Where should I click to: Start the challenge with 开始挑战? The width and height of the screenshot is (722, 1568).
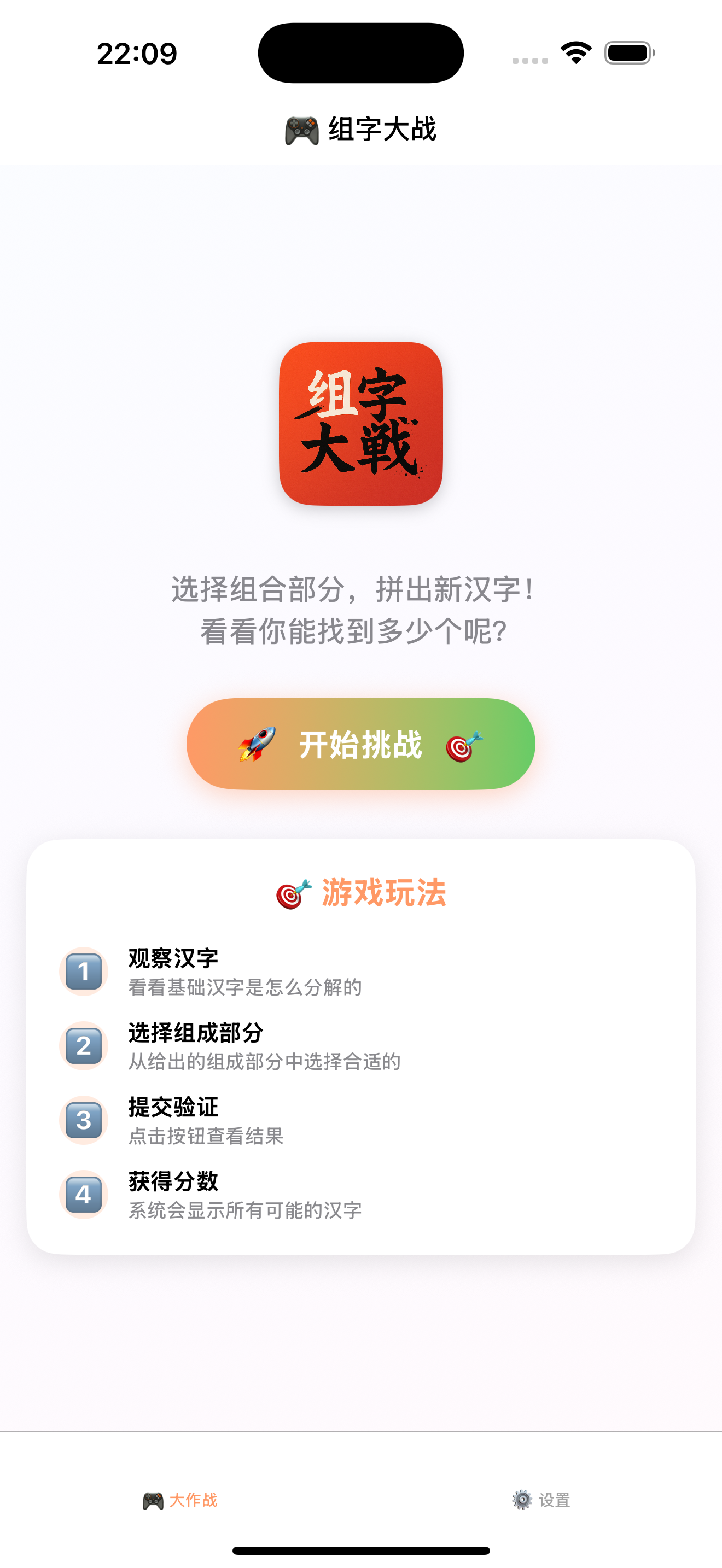pos(360,744)
